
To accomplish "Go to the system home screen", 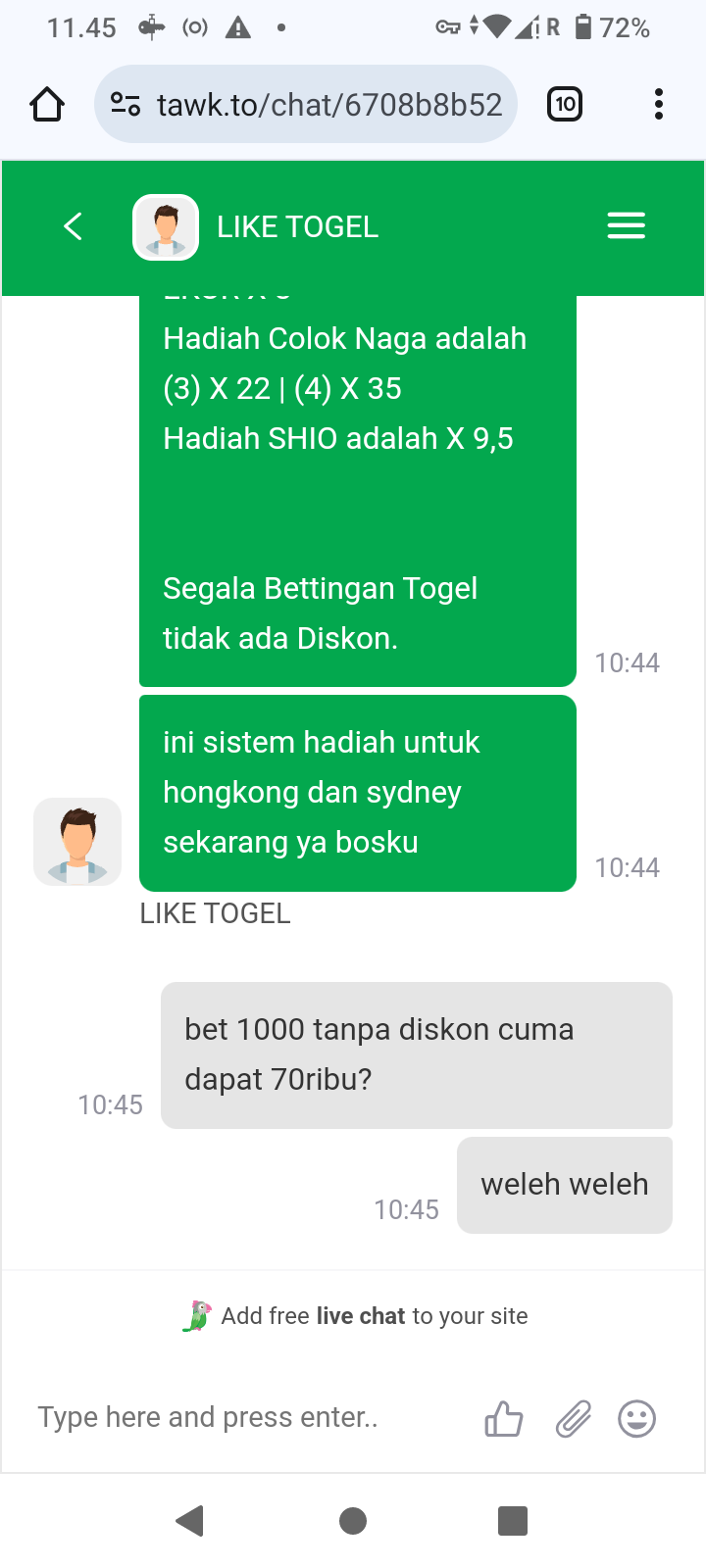I will [353, 1520].
